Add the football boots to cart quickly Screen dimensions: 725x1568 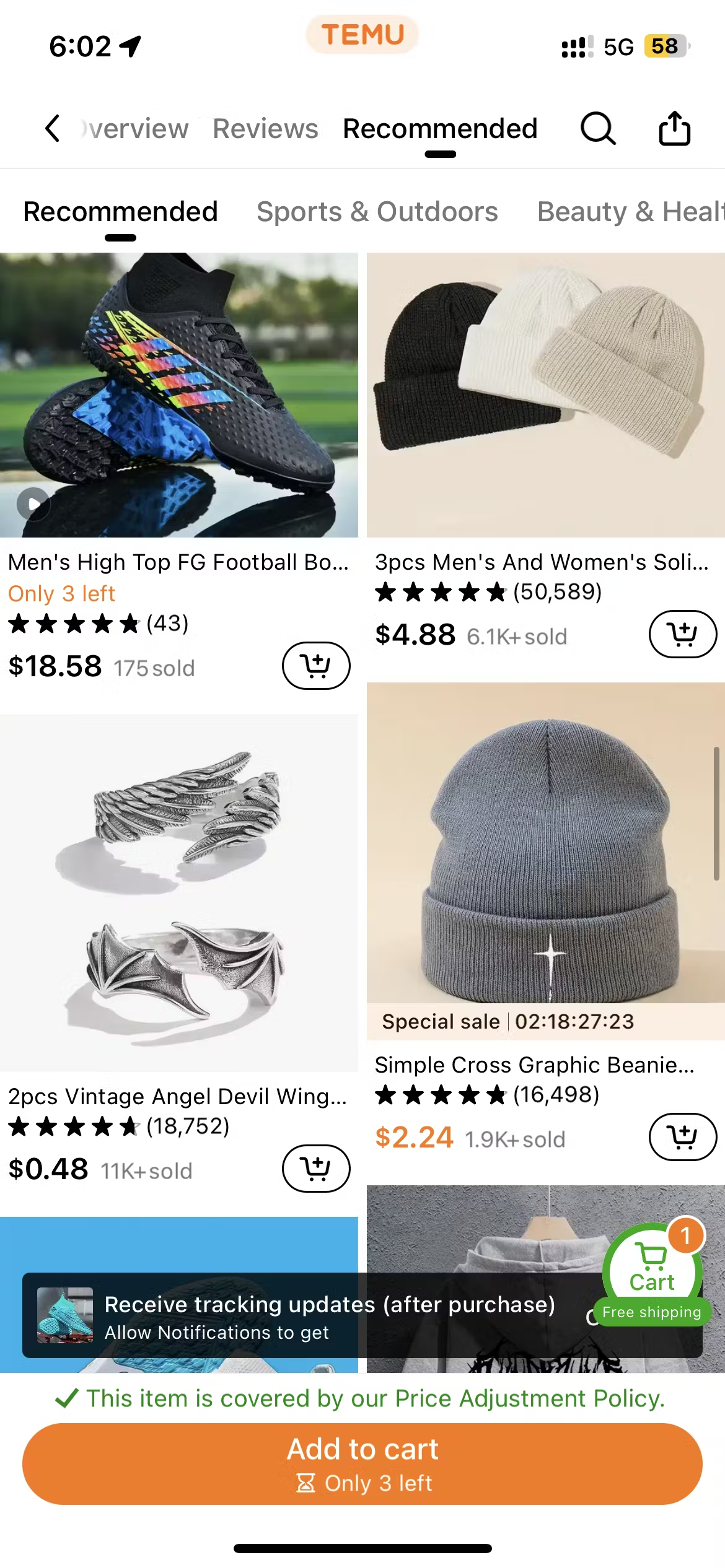tap(316, 666)
